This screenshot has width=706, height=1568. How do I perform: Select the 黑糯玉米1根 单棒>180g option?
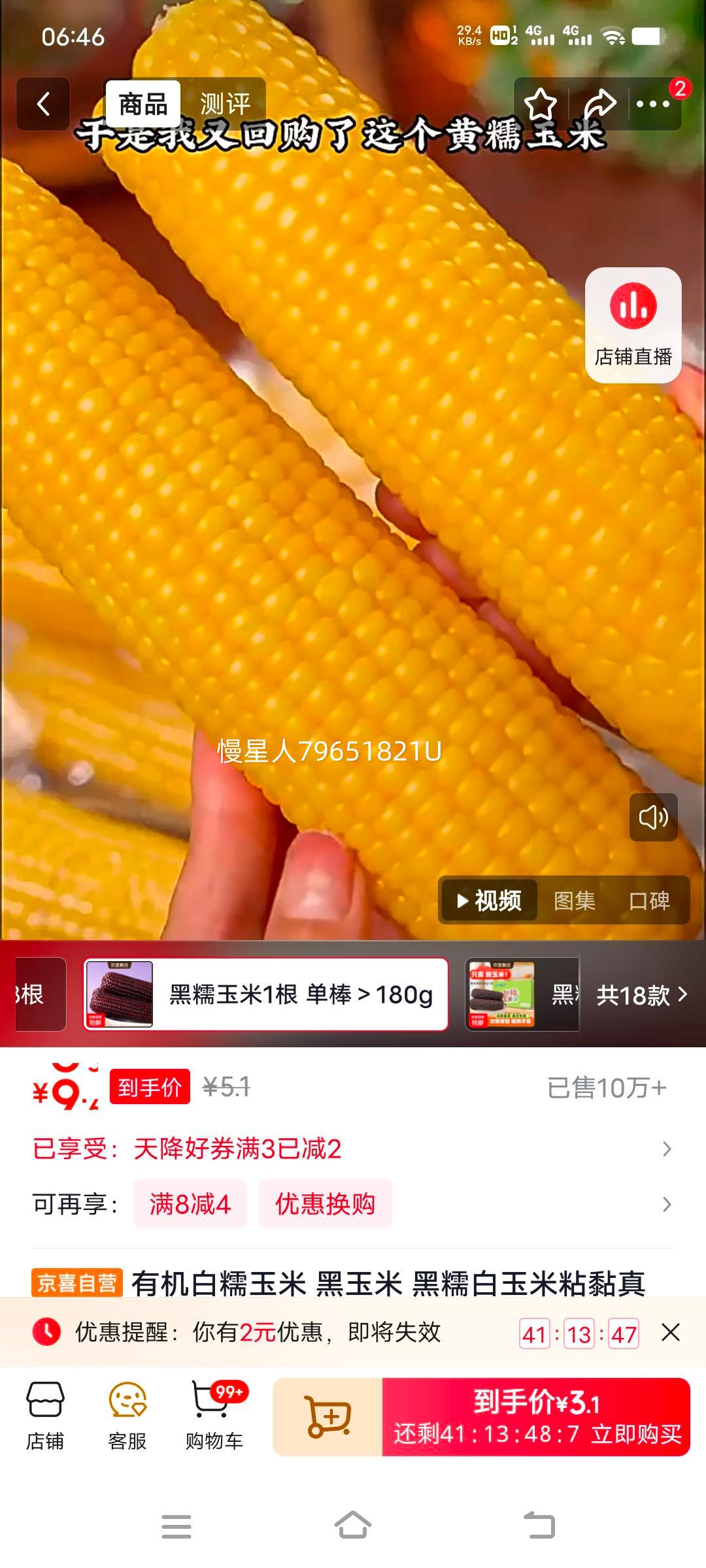266,994
